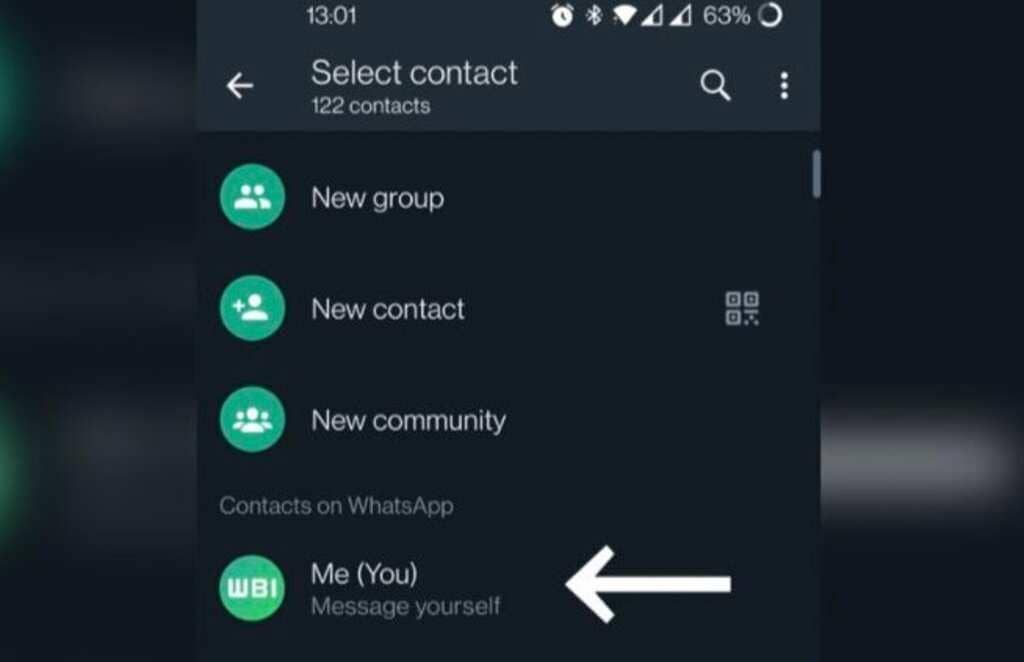Image resolution: width=1024 pixels, height=662 pixels.
Task: Create a new group
Action: pos(377,198)
